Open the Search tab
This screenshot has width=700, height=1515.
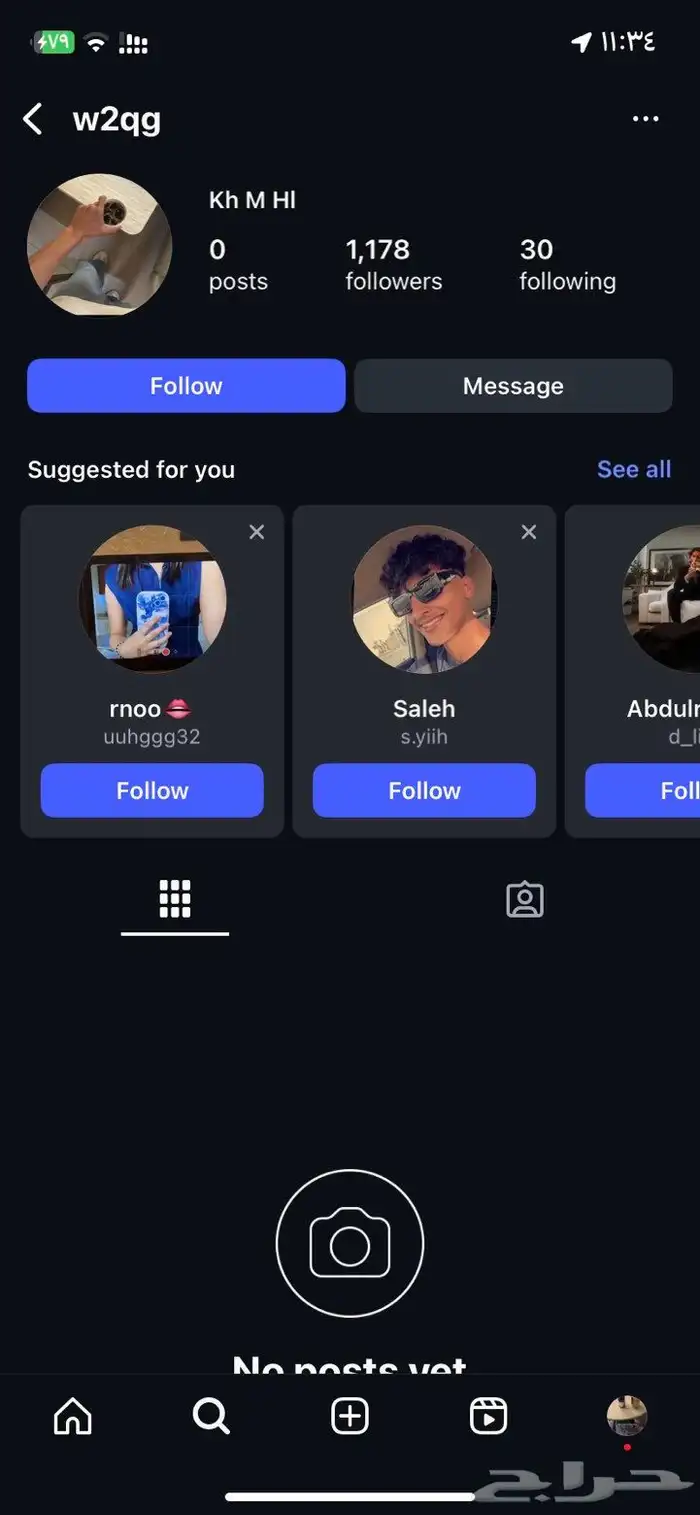click(x=211, y=1416)
